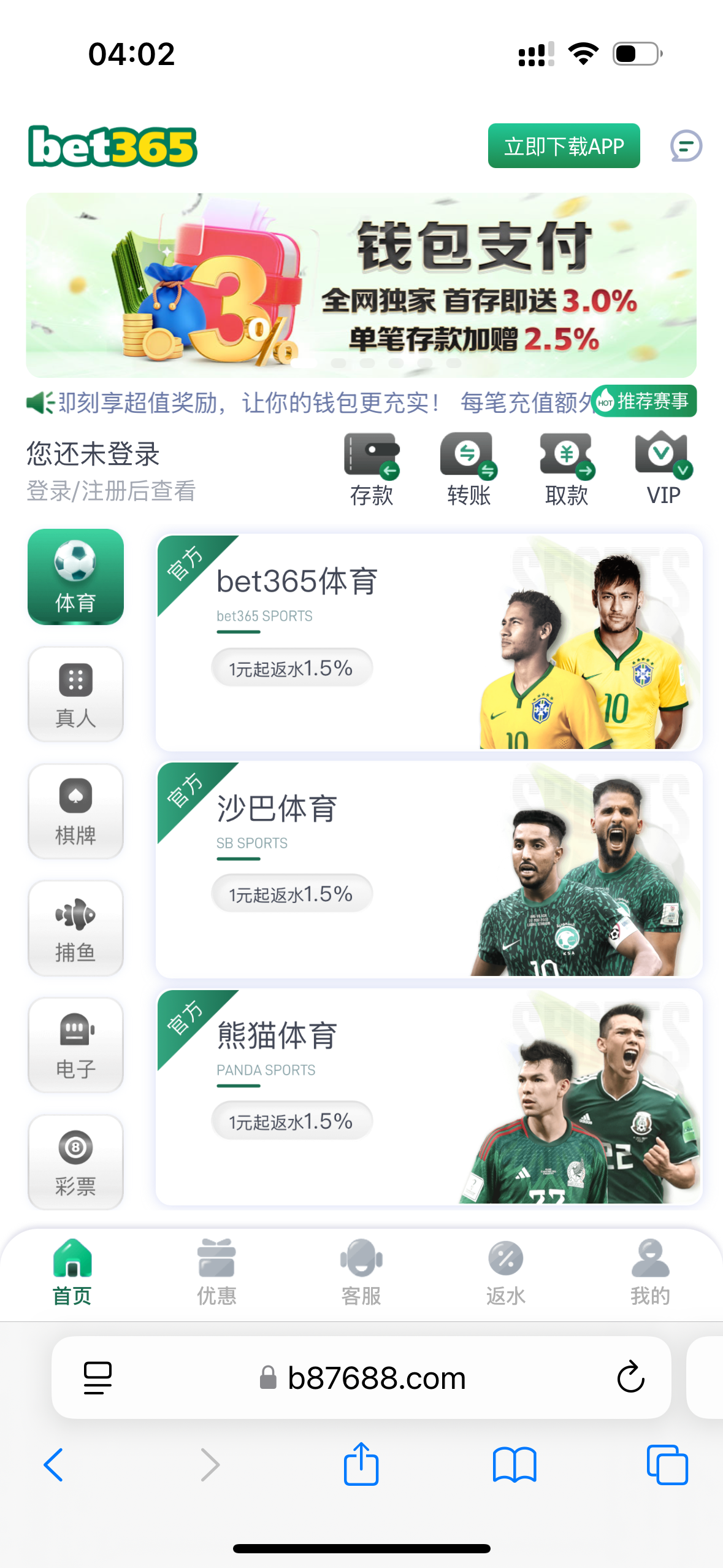
Task: Open the chat message icon
Action: [x=686, y=146]
